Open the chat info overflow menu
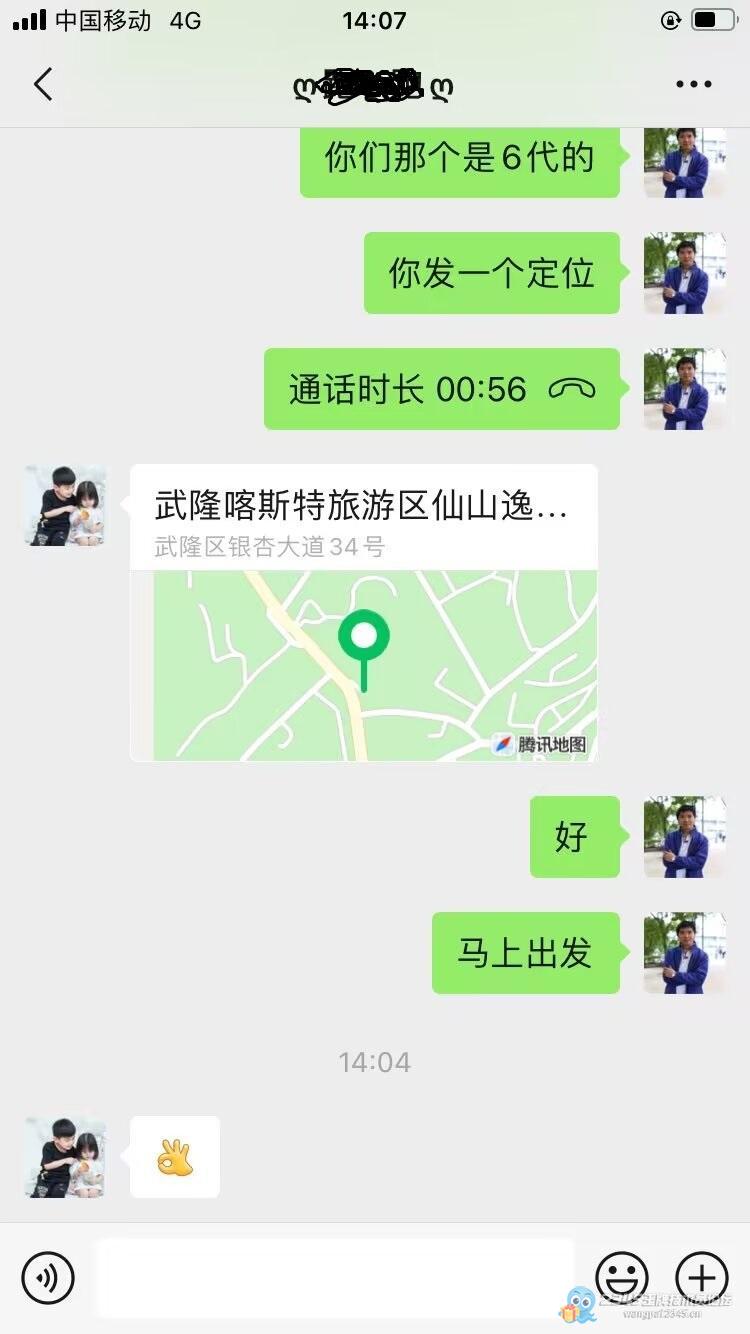 click(x=693, y=85)
